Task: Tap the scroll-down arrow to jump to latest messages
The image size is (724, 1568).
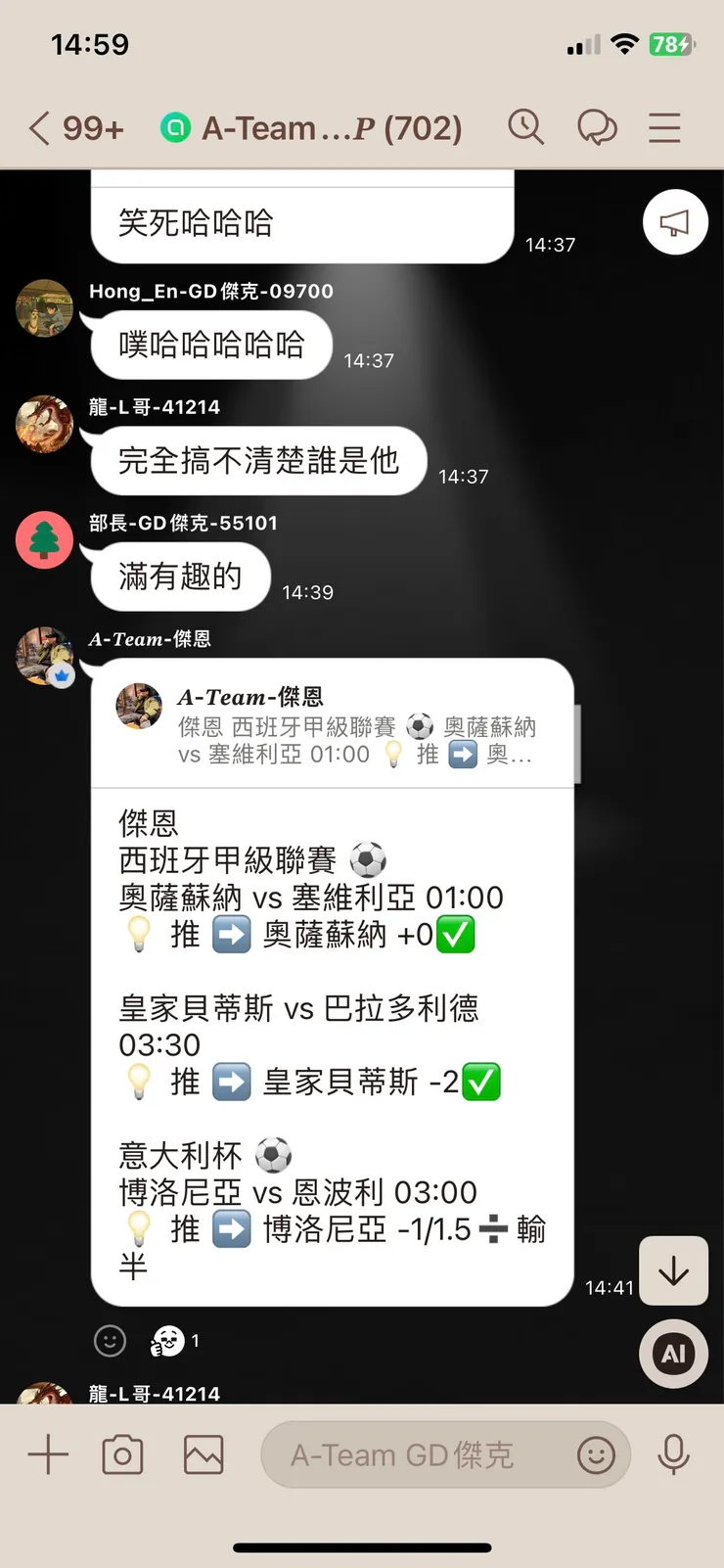Action: tap(673, 1270)
